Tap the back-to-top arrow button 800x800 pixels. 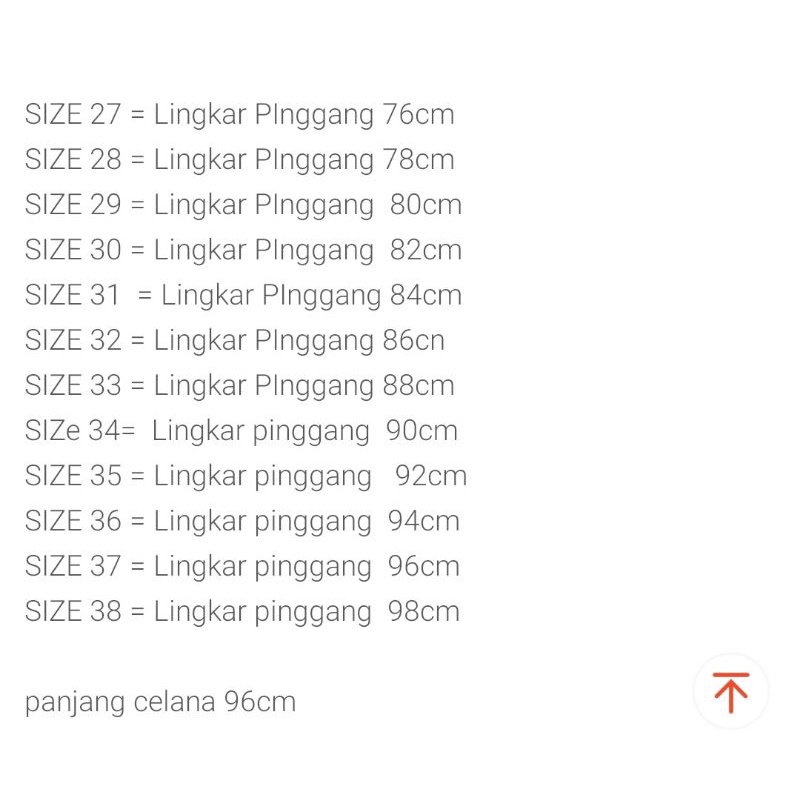point(730,692)
